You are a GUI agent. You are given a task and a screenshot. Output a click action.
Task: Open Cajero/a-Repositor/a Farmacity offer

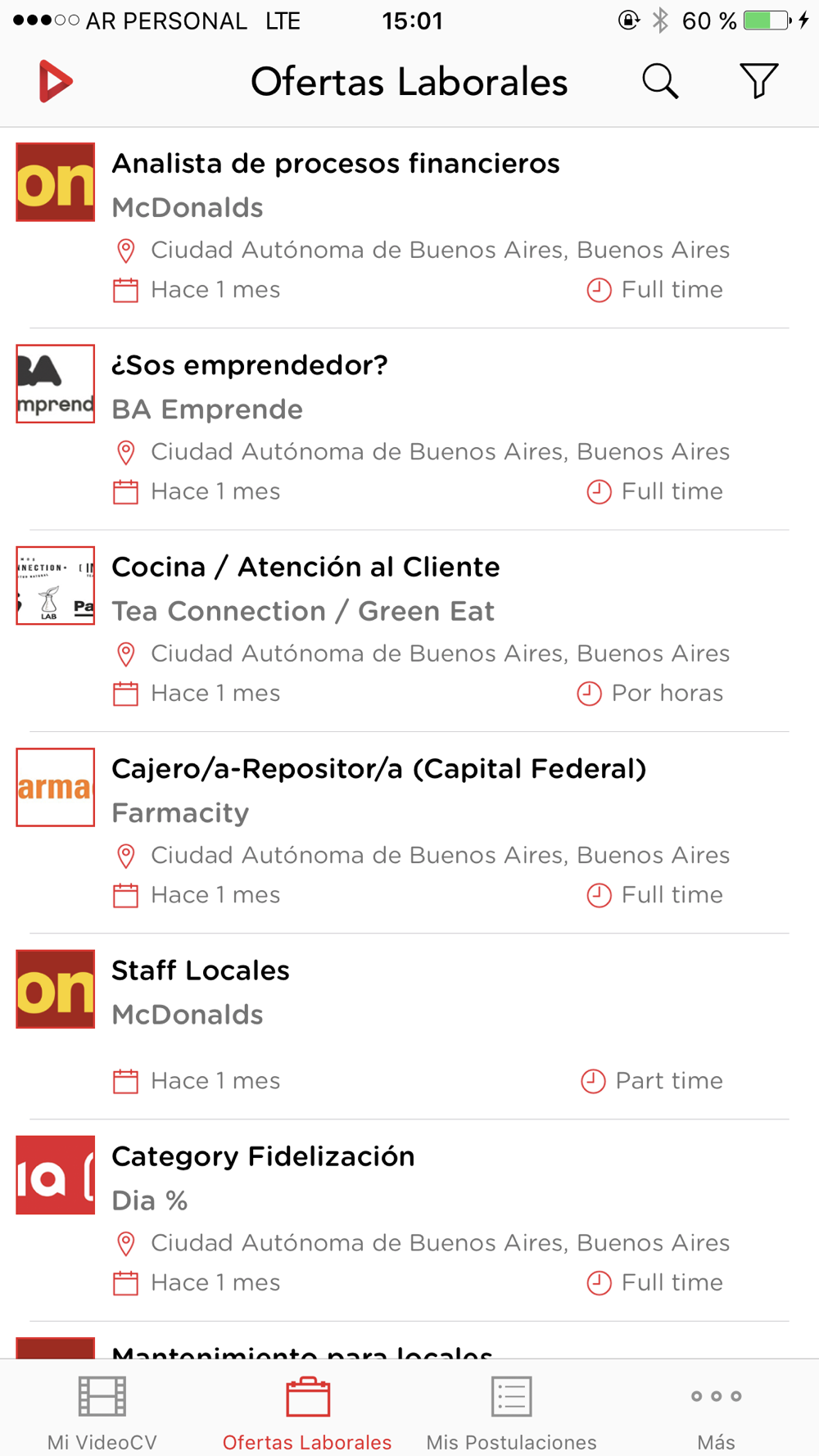pyautogui.click(x=409, y=832)
